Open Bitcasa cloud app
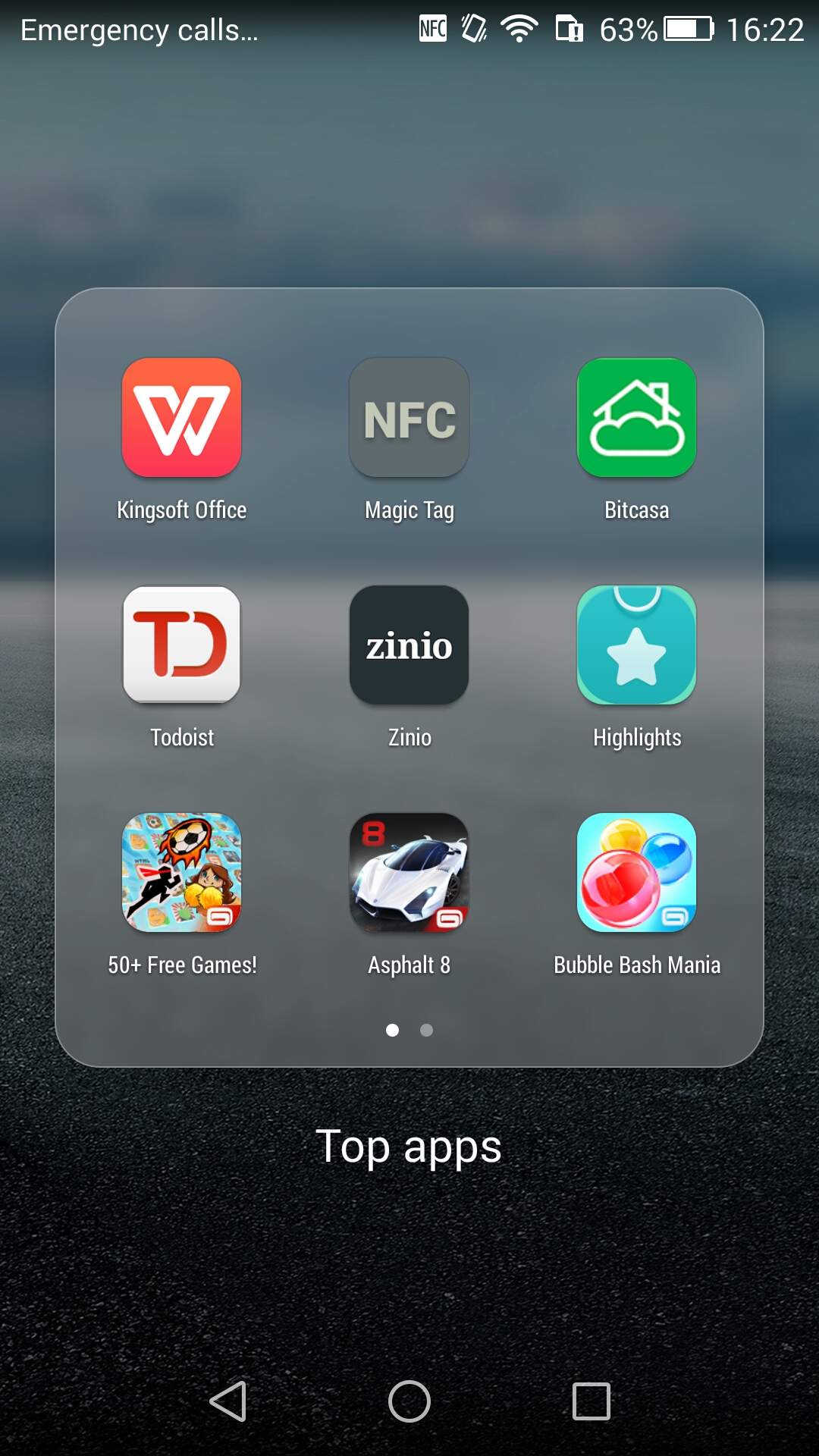 point(637,418)
